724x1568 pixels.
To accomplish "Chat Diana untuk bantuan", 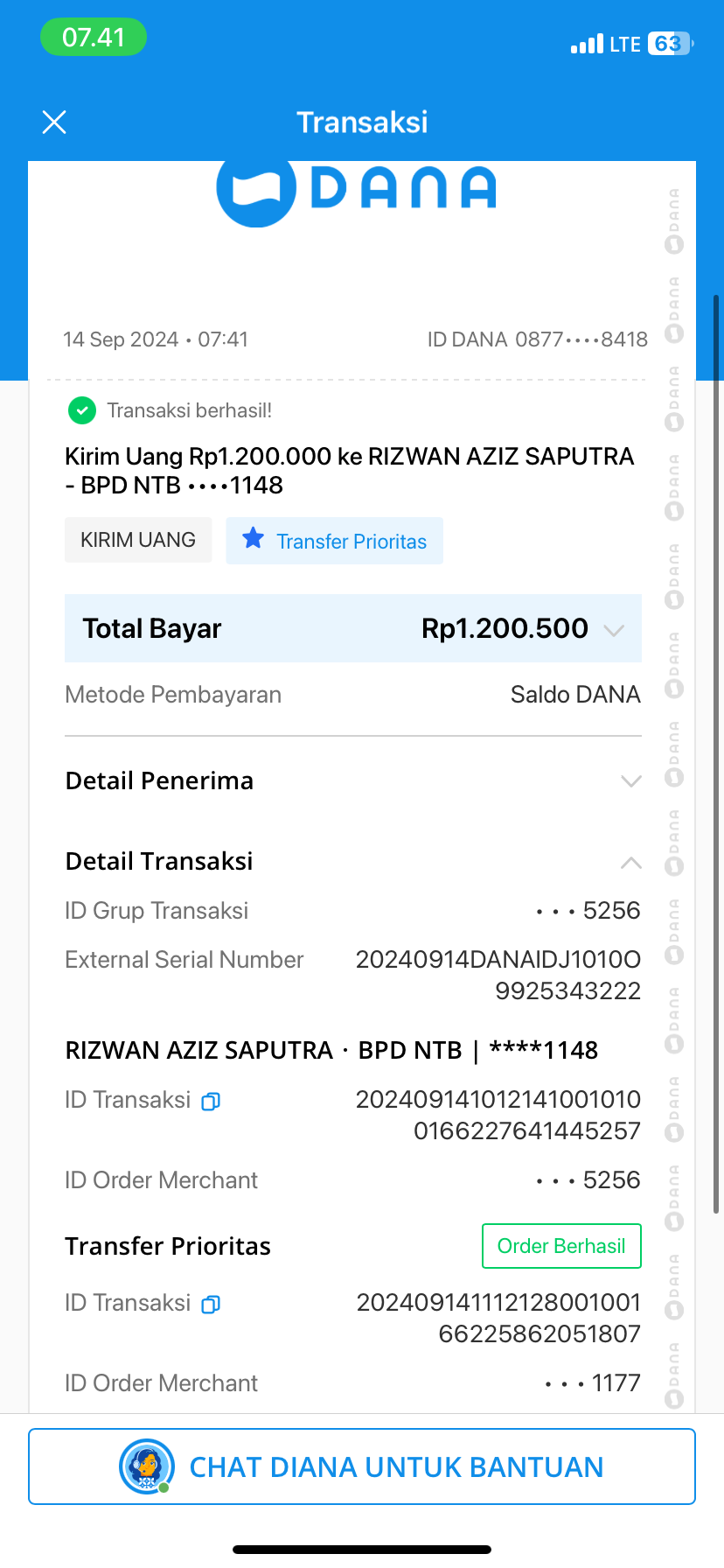I will pyautogui.click(x=362, y=1467).
